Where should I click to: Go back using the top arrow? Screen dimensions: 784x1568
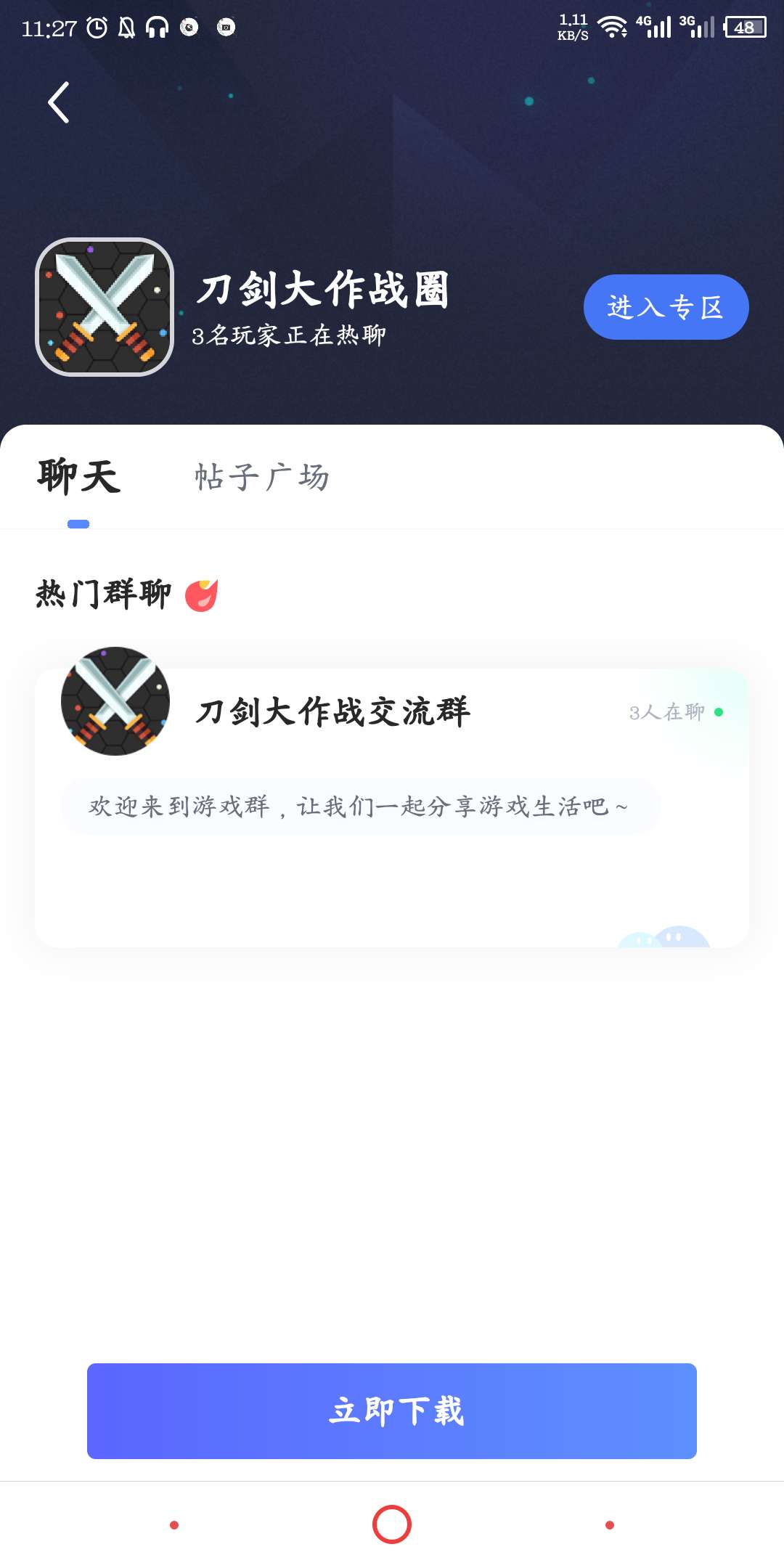[59, 102]
